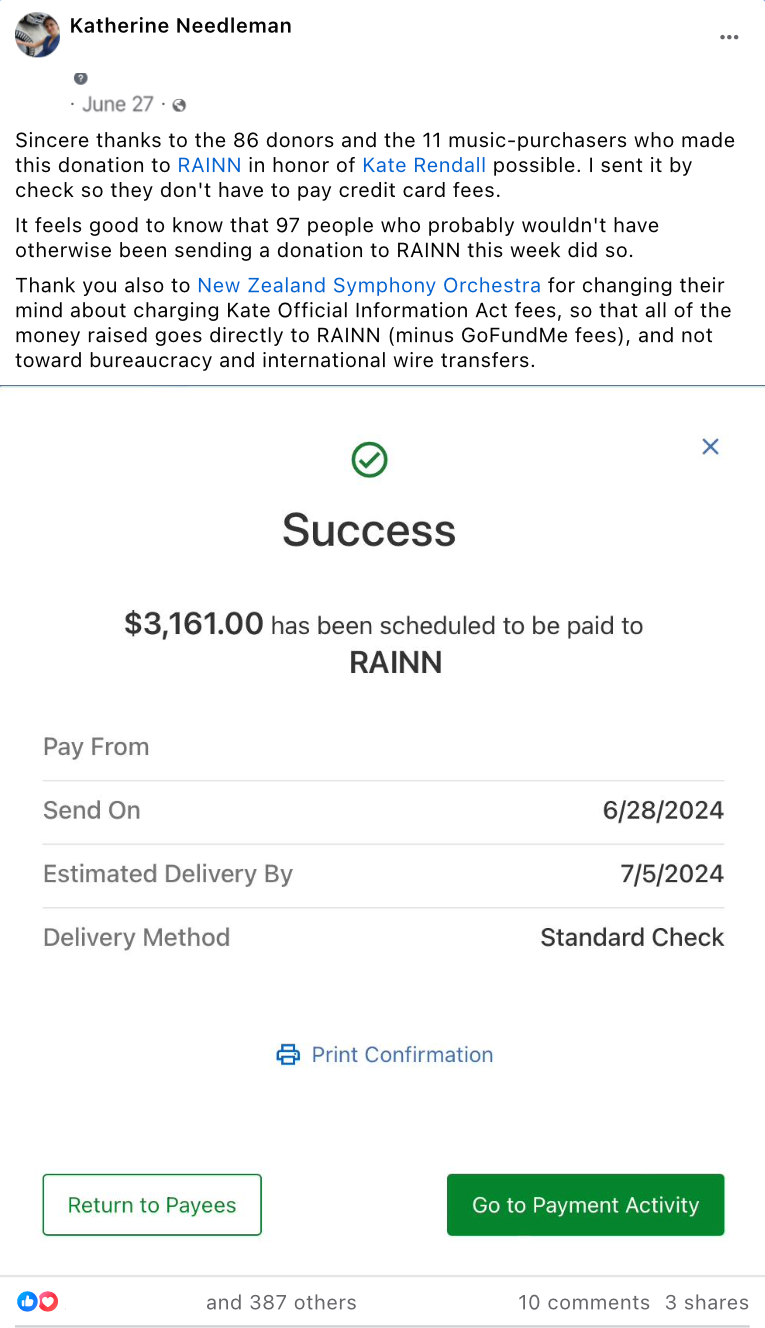Follow the RAINN link in the post
765x1328 pixels.
(x=209, y=165)
